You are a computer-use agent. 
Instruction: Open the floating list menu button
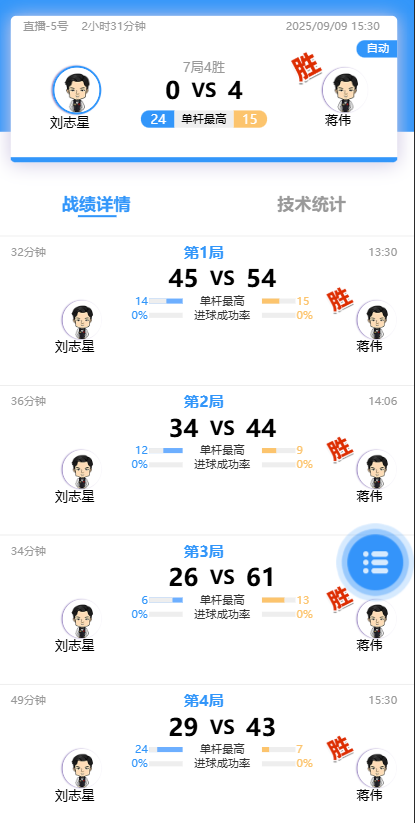(375, 562)
